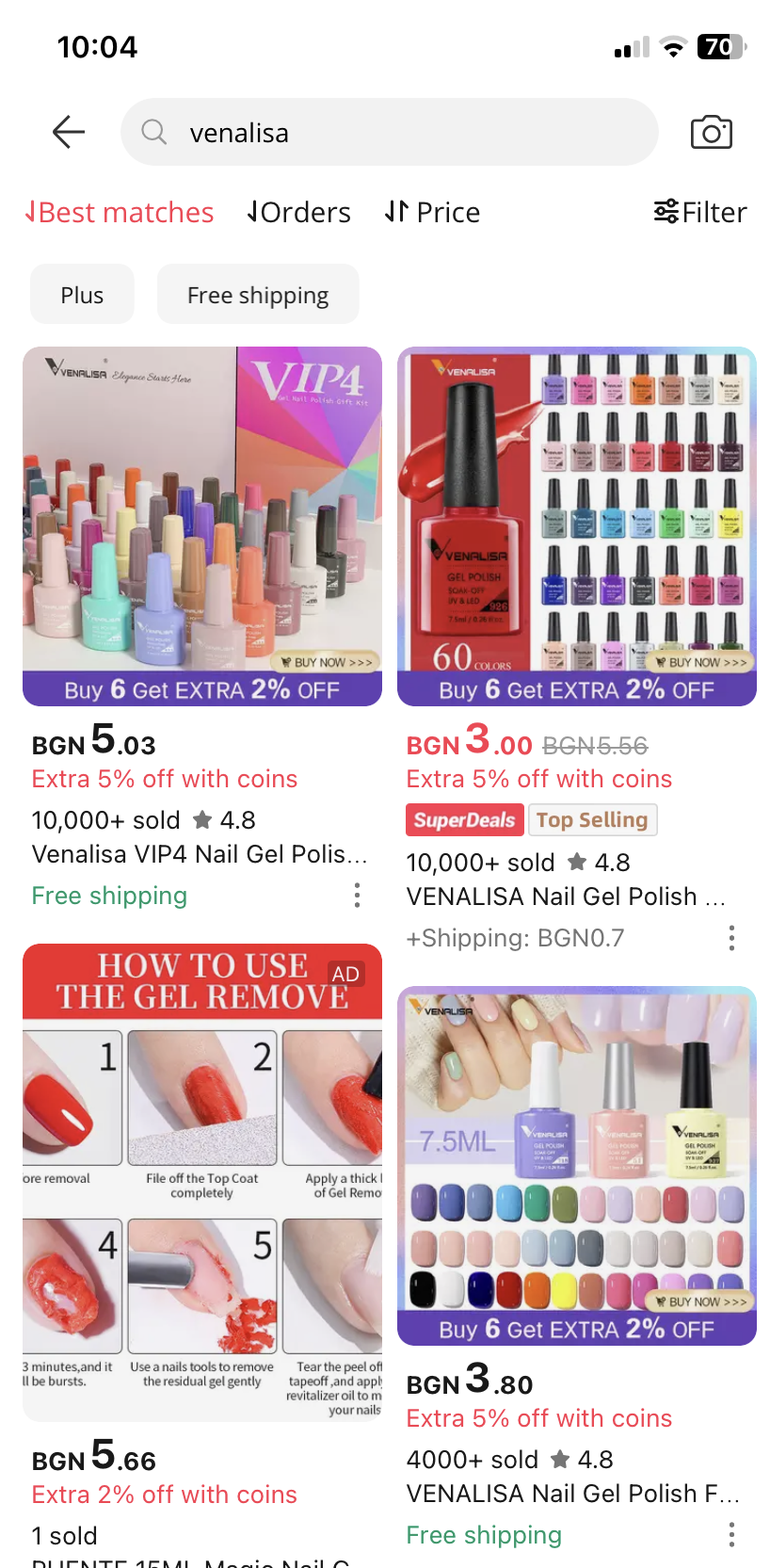The height and width of the screenshot is (1568, 770).
Task: Enable the Free shipping chip
Action: coord(258,295)
